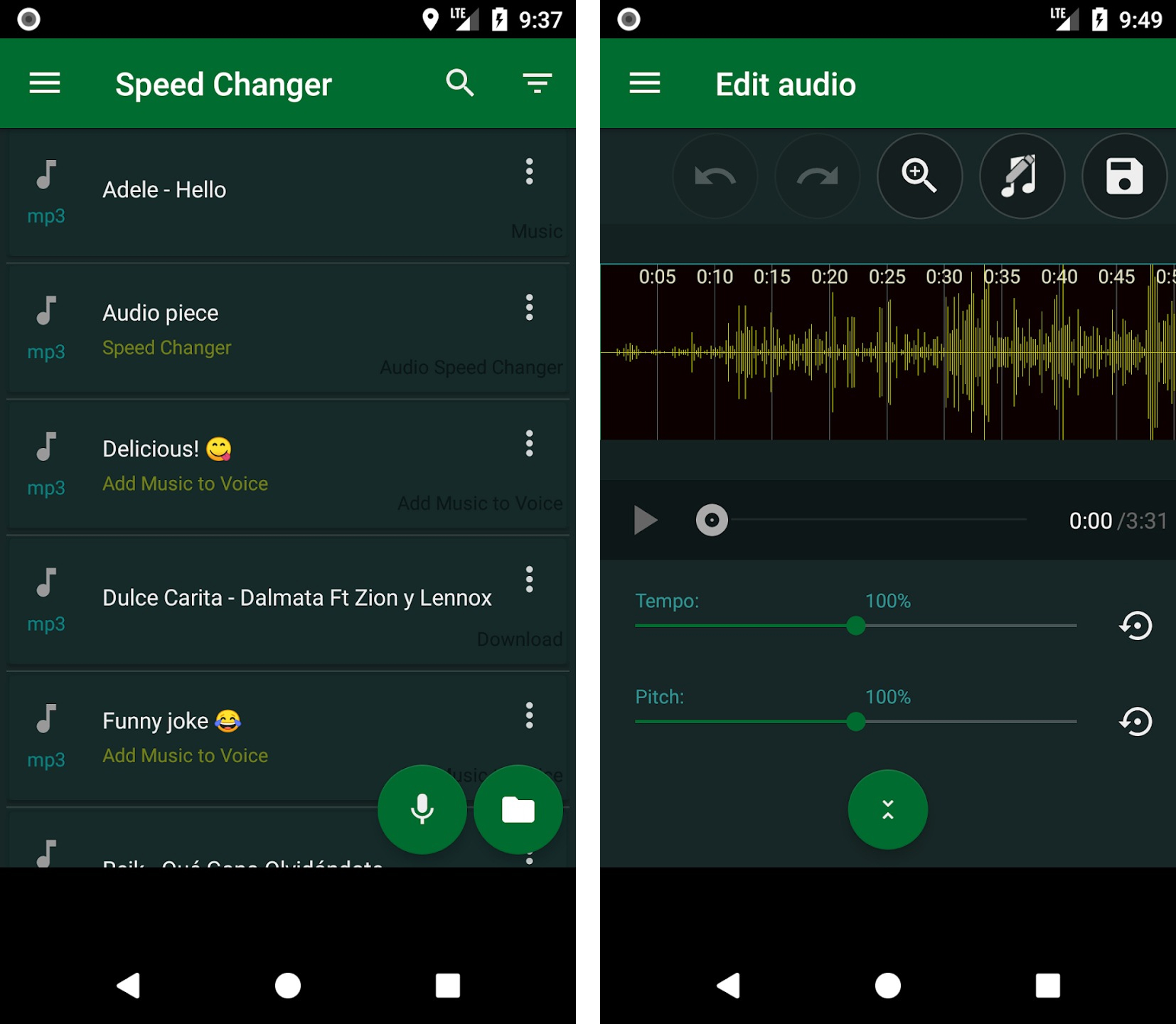
Task: Open Dulce Carita - Dalmata Ft Zion y Lennox
Action: (296, 598)
